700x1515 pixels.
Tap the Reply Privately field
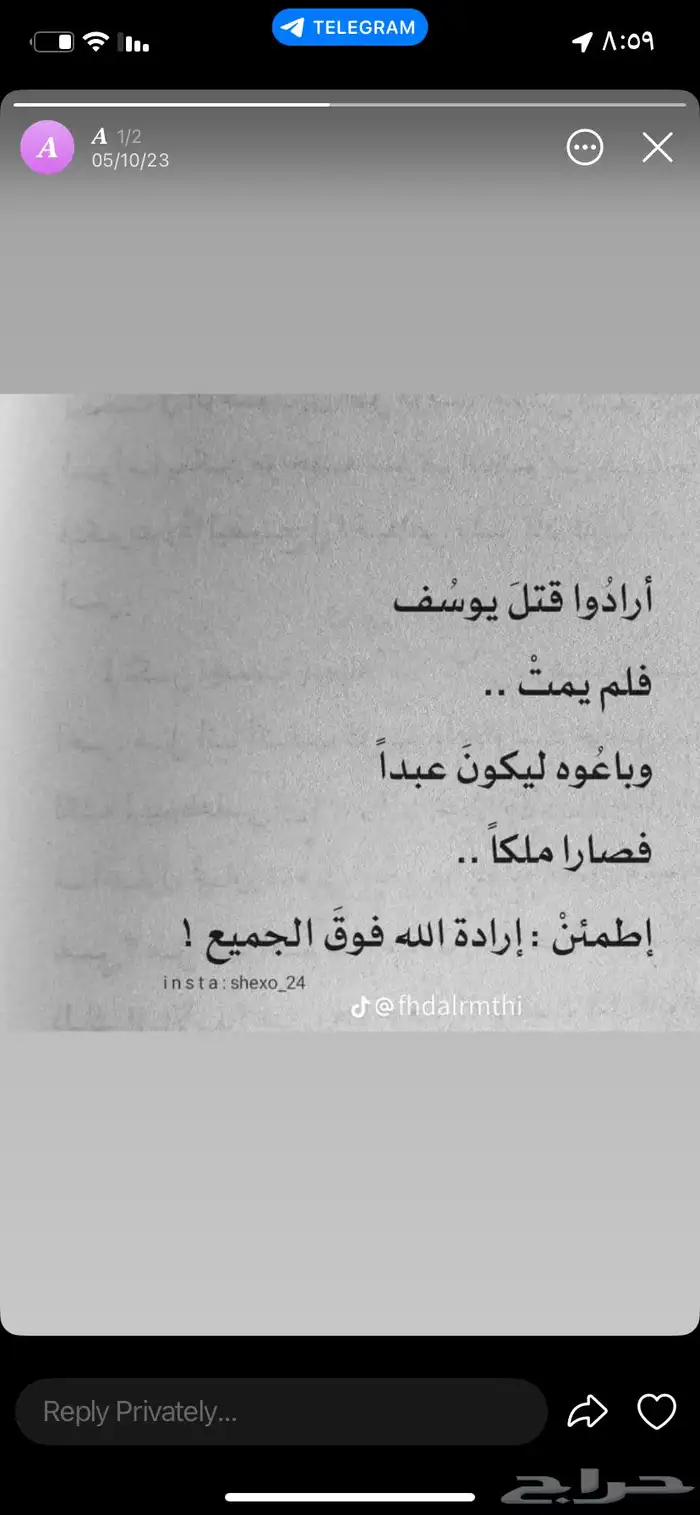(x=280, y=1411)
